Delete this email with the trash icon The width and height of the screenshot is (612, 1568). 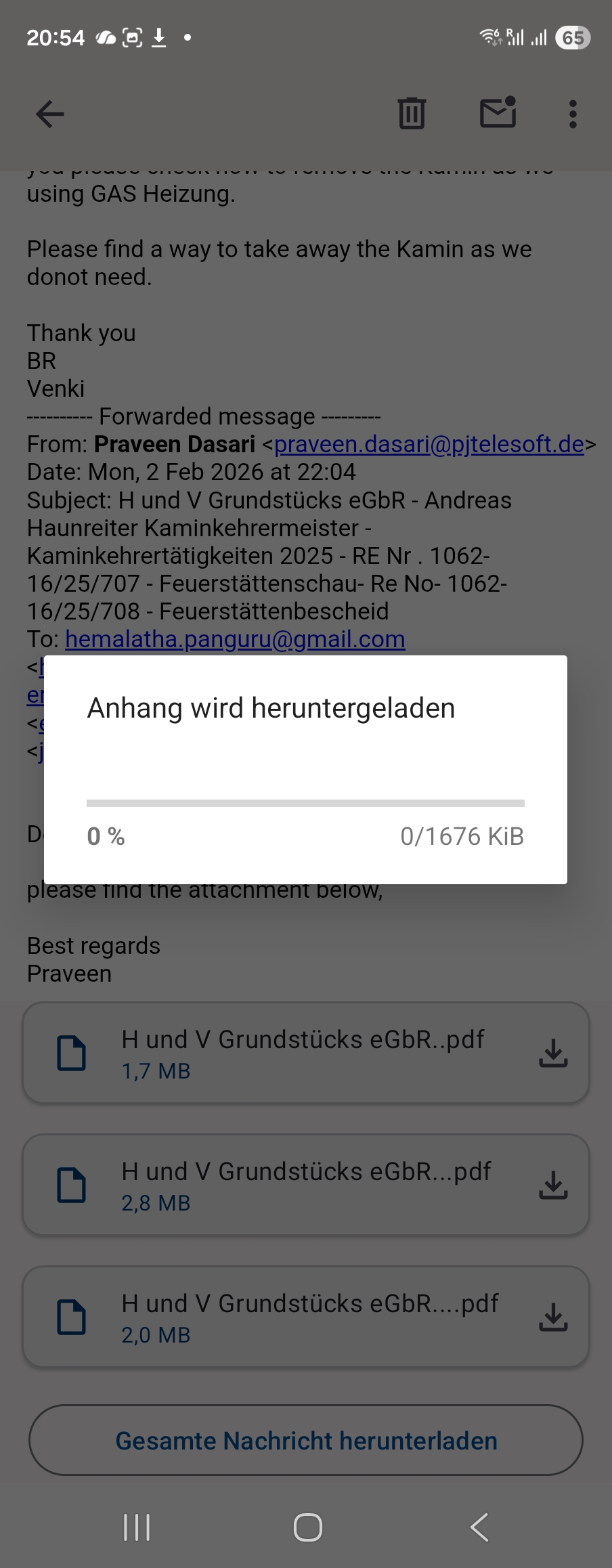point(412,114)
